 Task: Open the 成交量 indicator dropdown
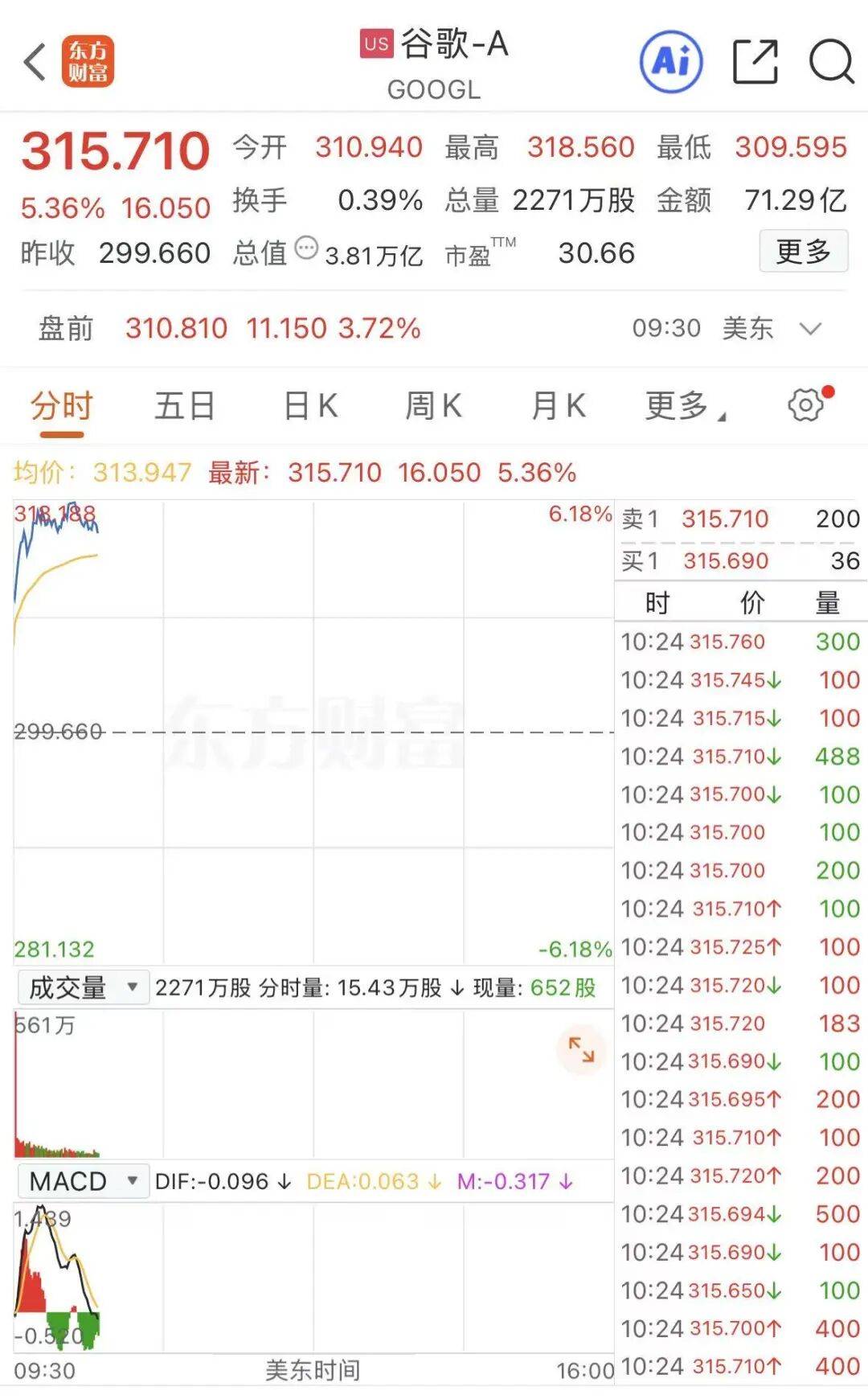[84, 987]
